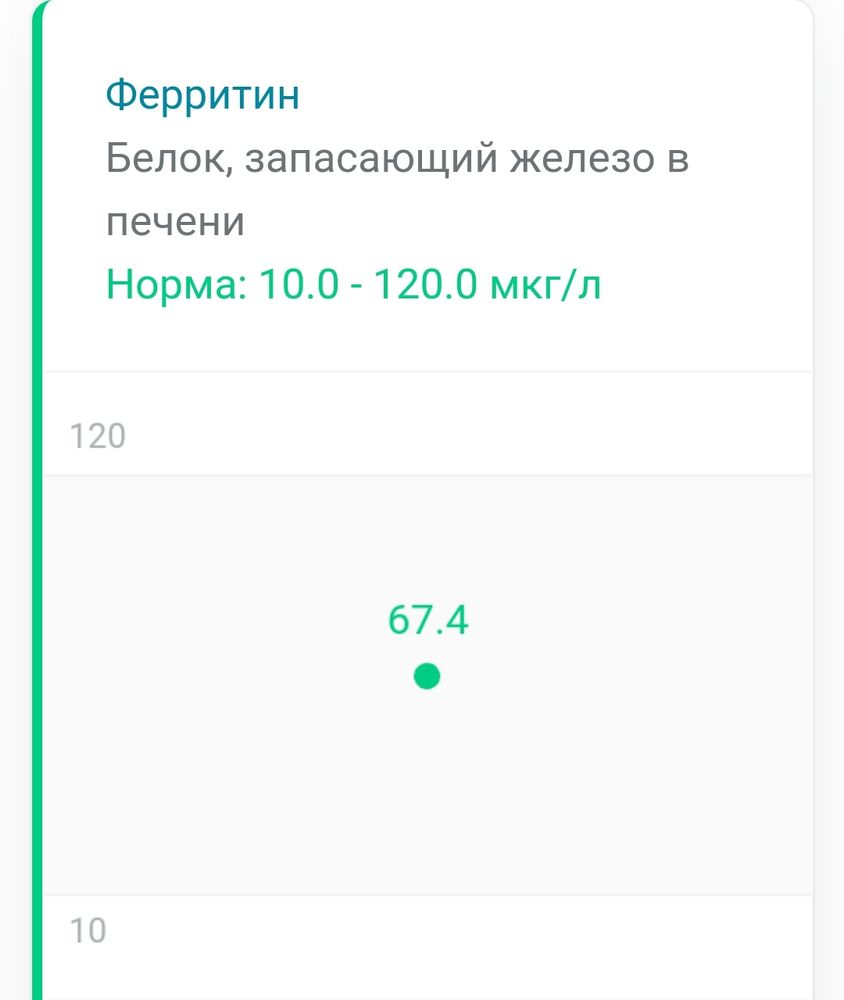Open the Ферритин parameter title
Screen dimensions: 844x1000
[200, 95]
